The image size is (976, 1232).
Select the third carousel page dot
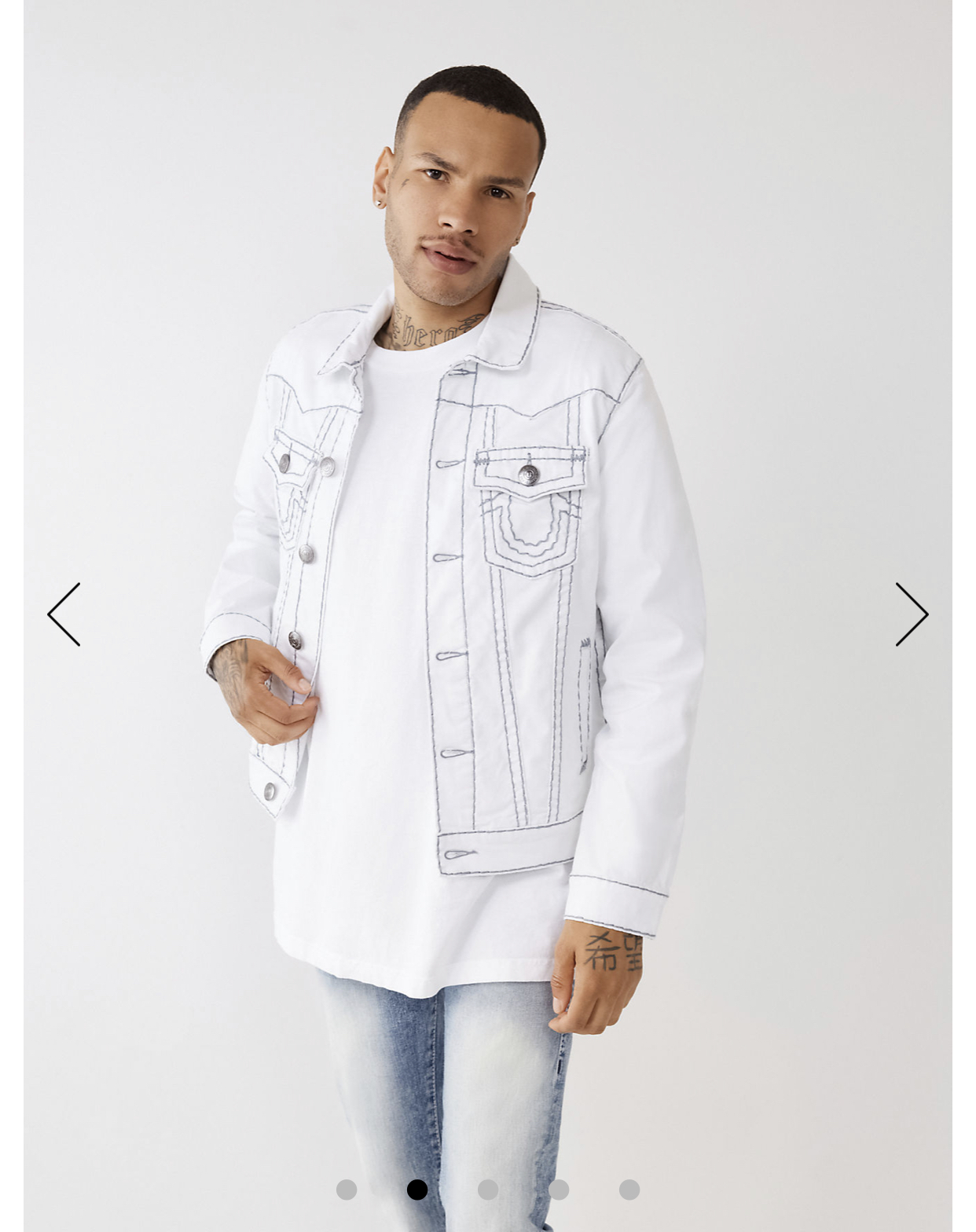(x=488, y=1190)
